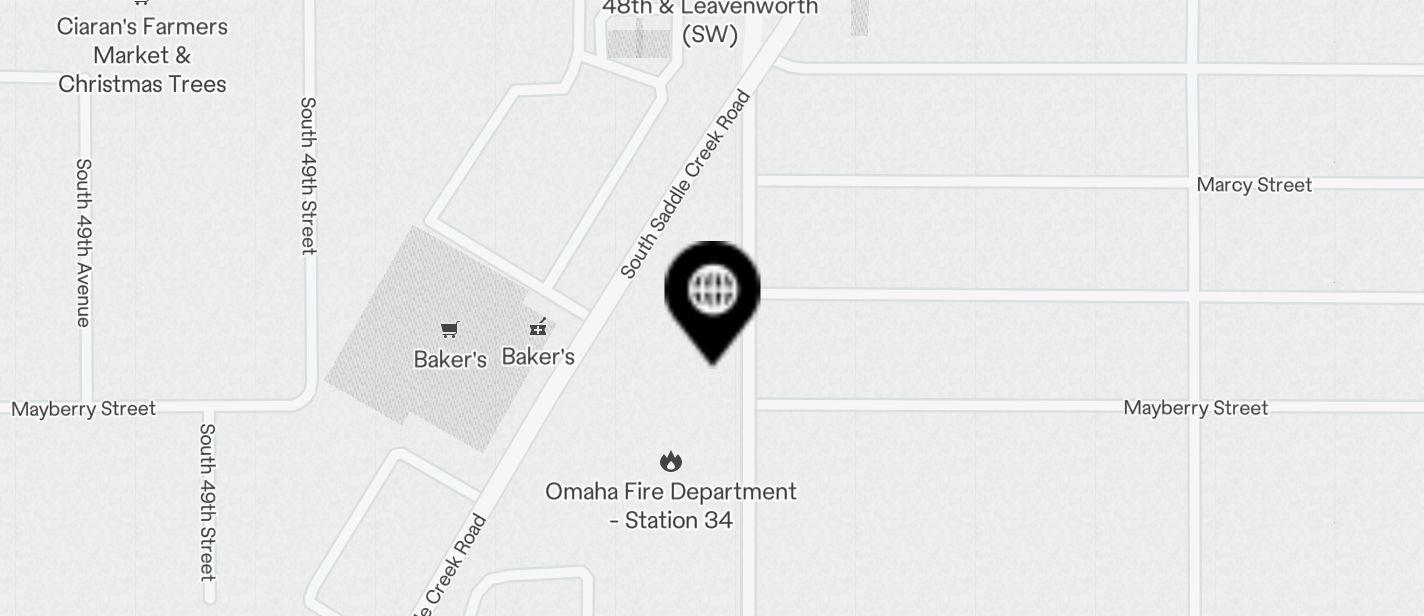This screenshot has width=1424, height=616.
Task: Select the Baker's shopping cart marker
Action: click(x=450, y=330)
